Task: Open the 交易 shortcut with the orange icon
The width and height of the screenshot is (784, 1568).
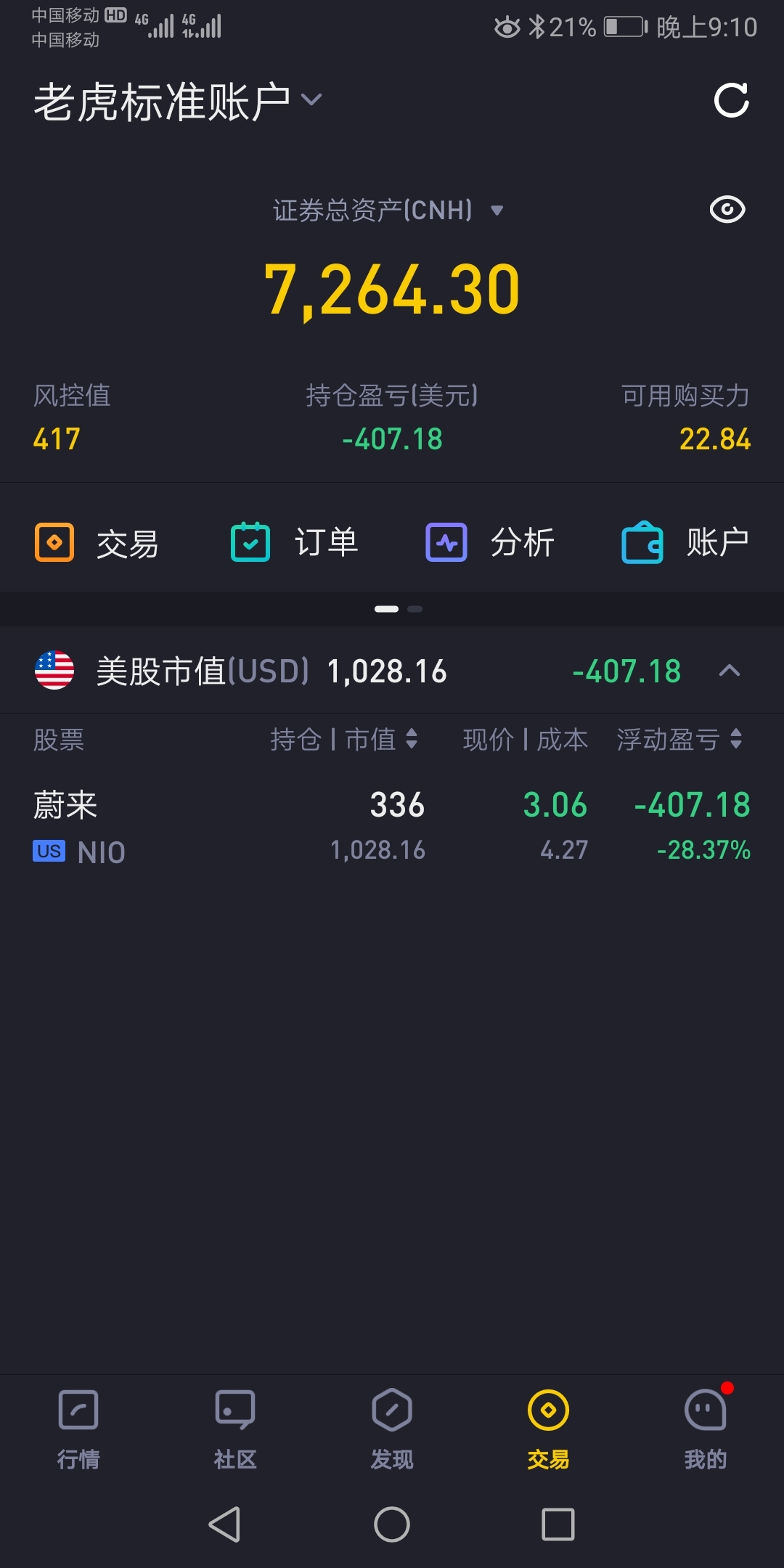Action: pos(97,542)
